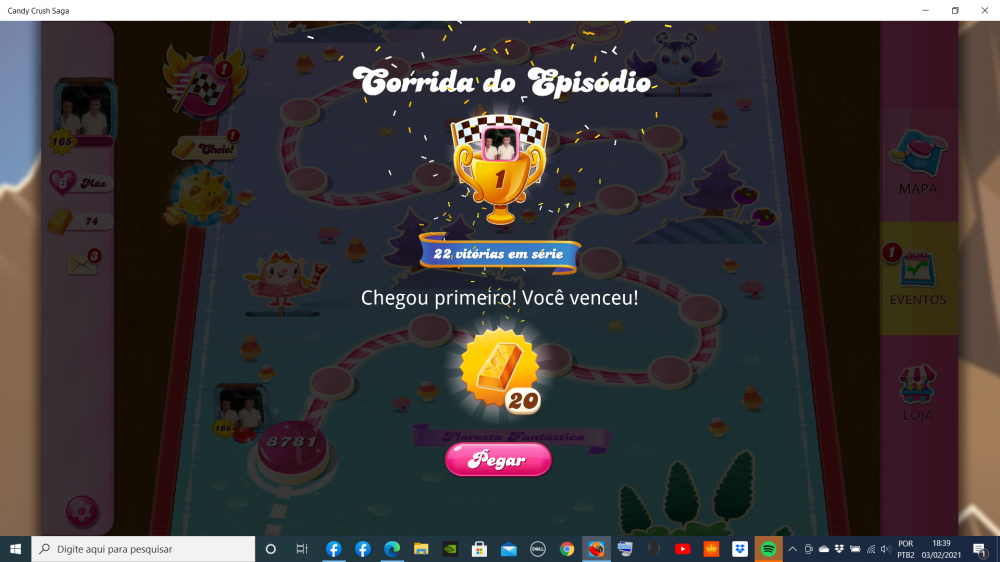Screen dimensions: 1000x562
Task: Minimize the Candy Crush Saga window
Action: point(923,10)
